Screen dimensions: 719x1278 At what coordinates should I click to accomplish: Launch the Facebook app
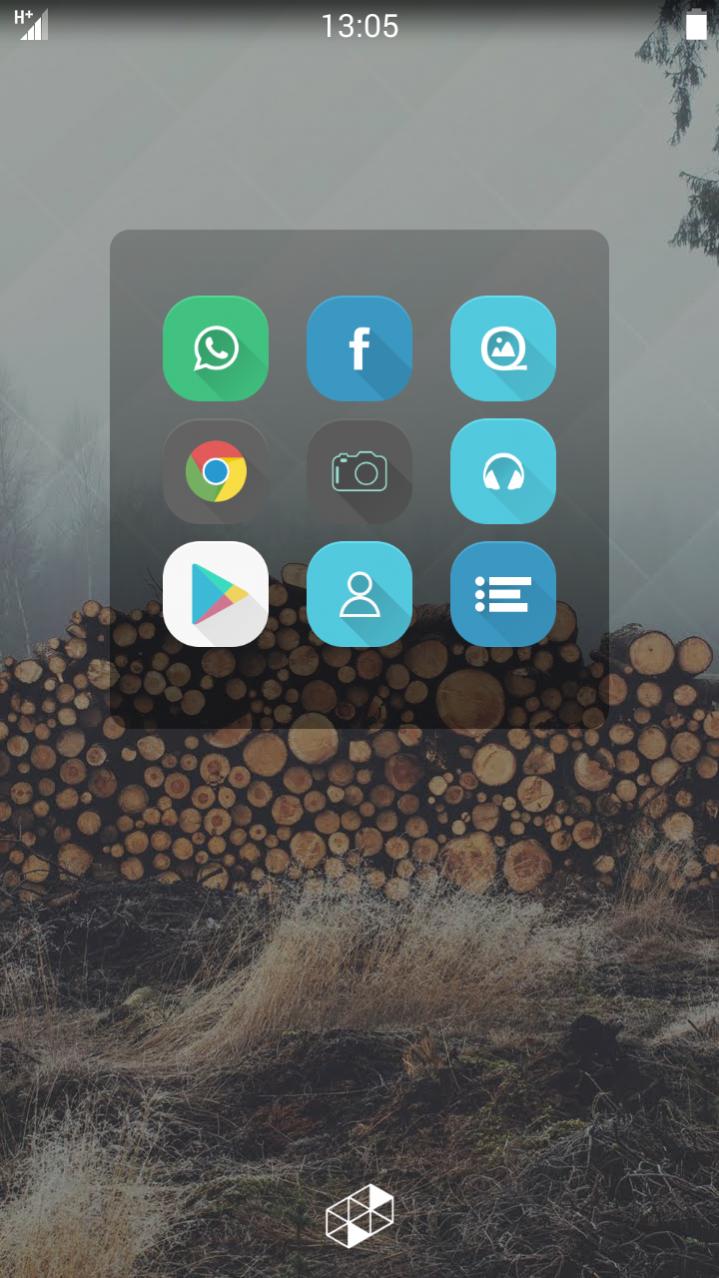[359, 348]
